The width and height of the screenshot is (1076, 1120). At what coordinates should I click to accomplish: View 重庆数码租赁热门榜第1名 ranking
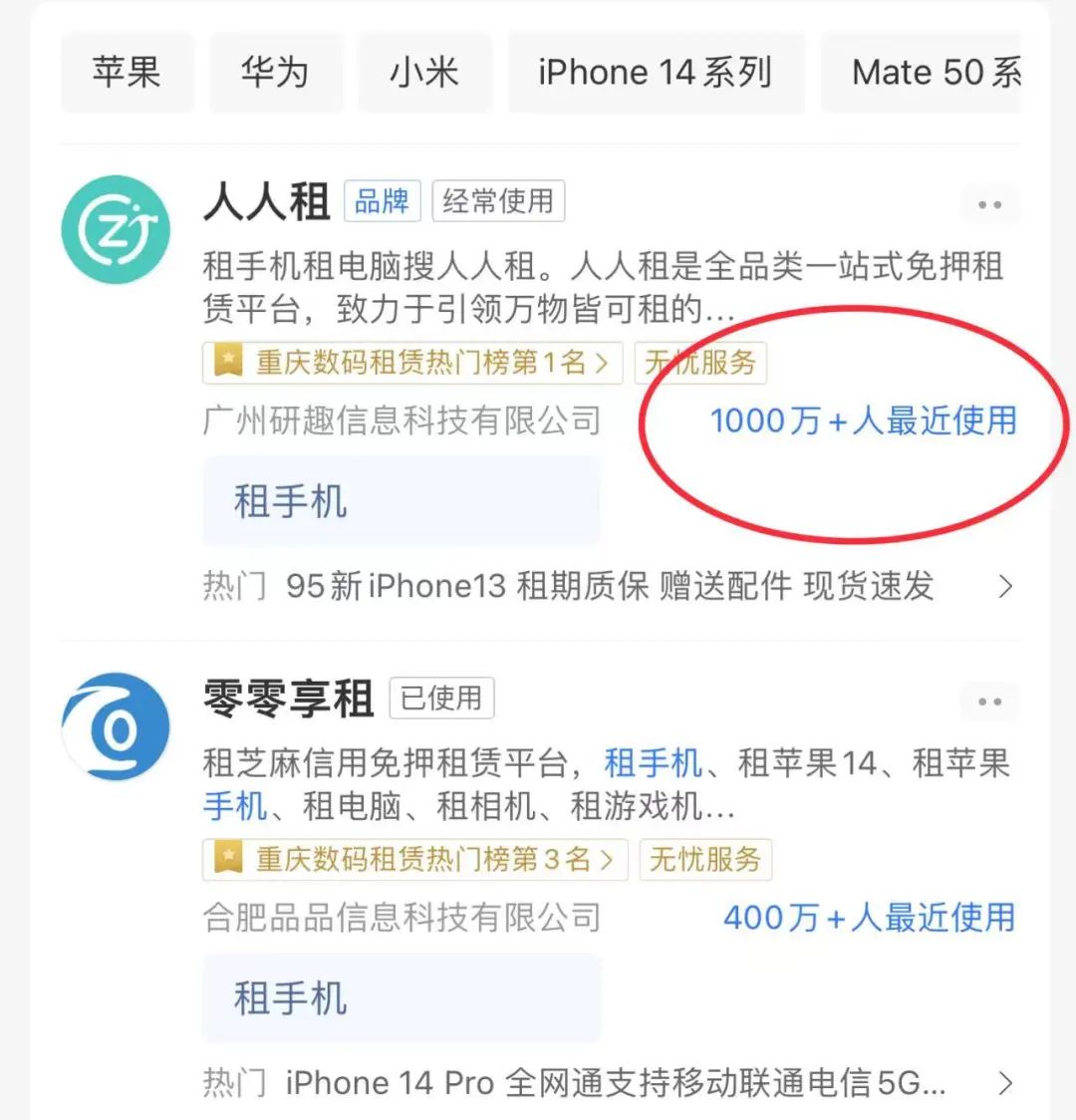pos(412,363)
